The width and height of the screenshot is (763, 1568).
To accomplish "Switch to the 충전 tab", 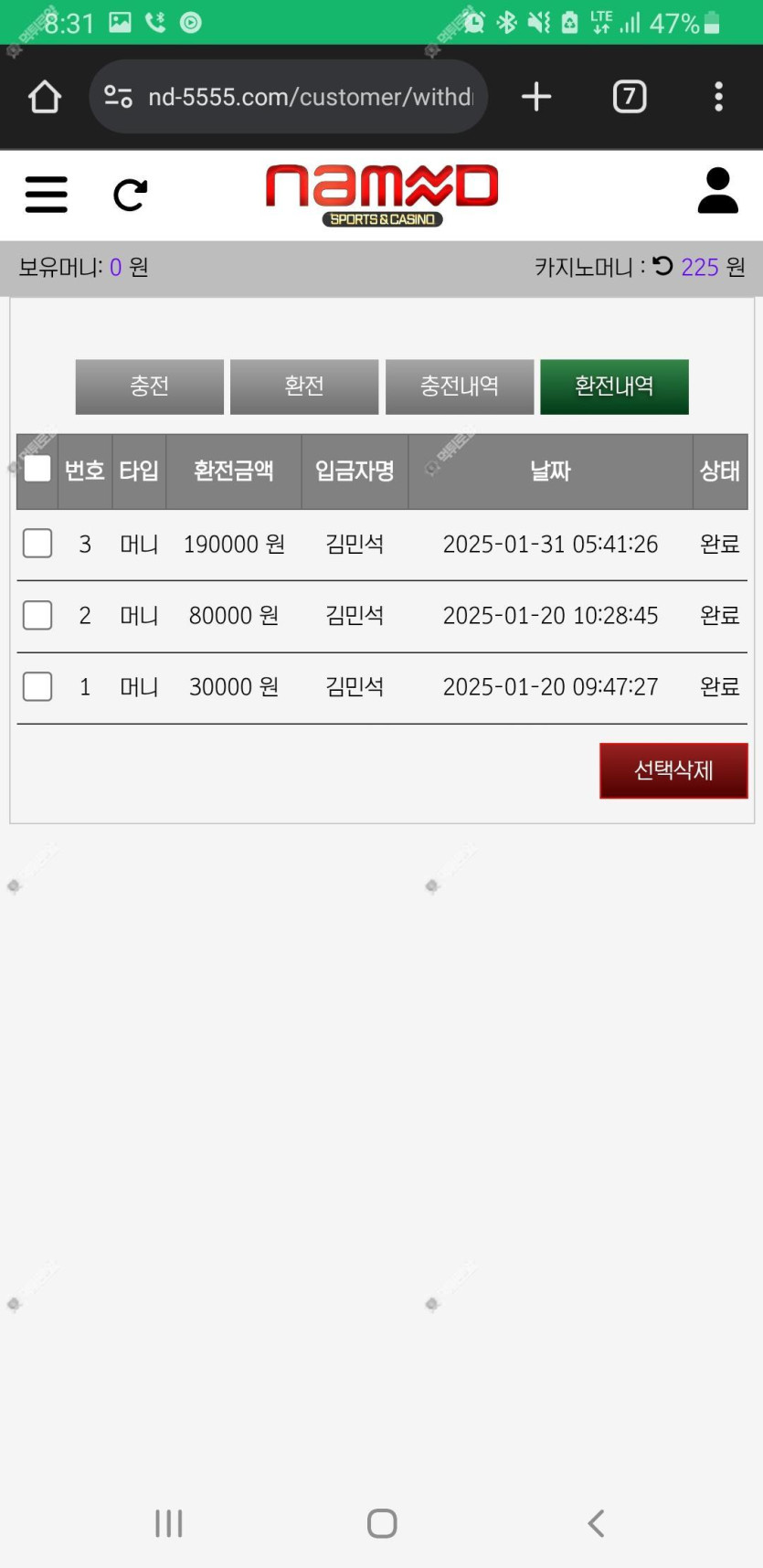I will tap(150, 387).
